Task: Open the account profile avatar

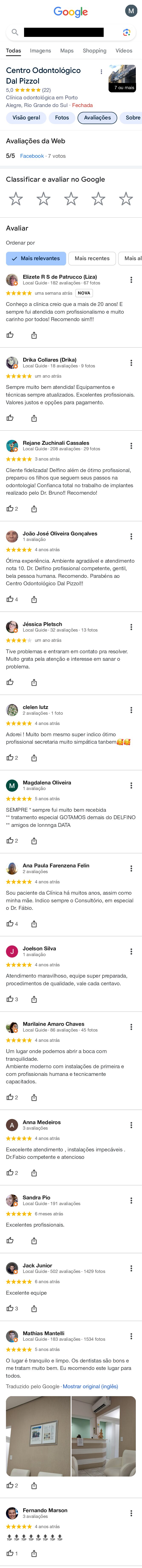Action: [131, 11]
